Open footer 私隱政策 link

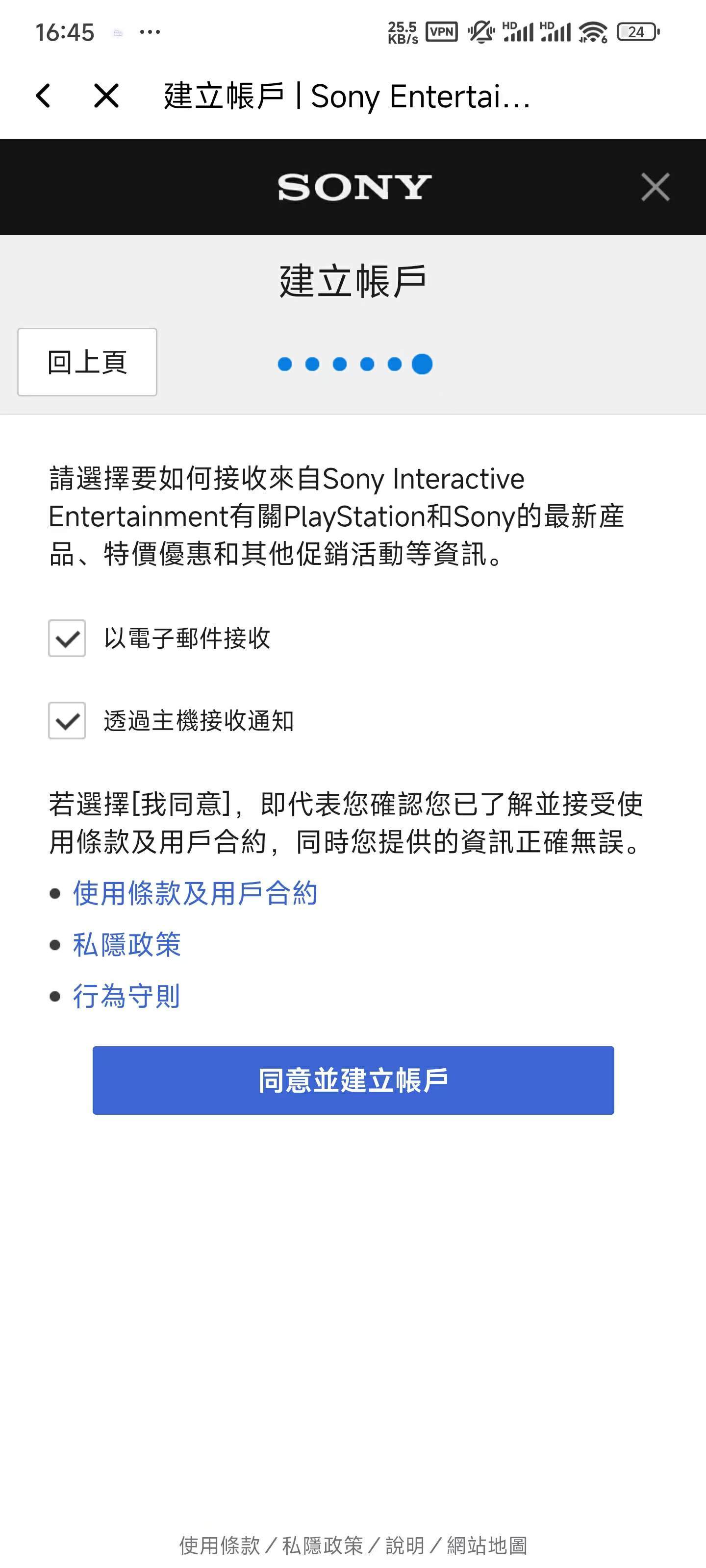tap(322, 1545)
